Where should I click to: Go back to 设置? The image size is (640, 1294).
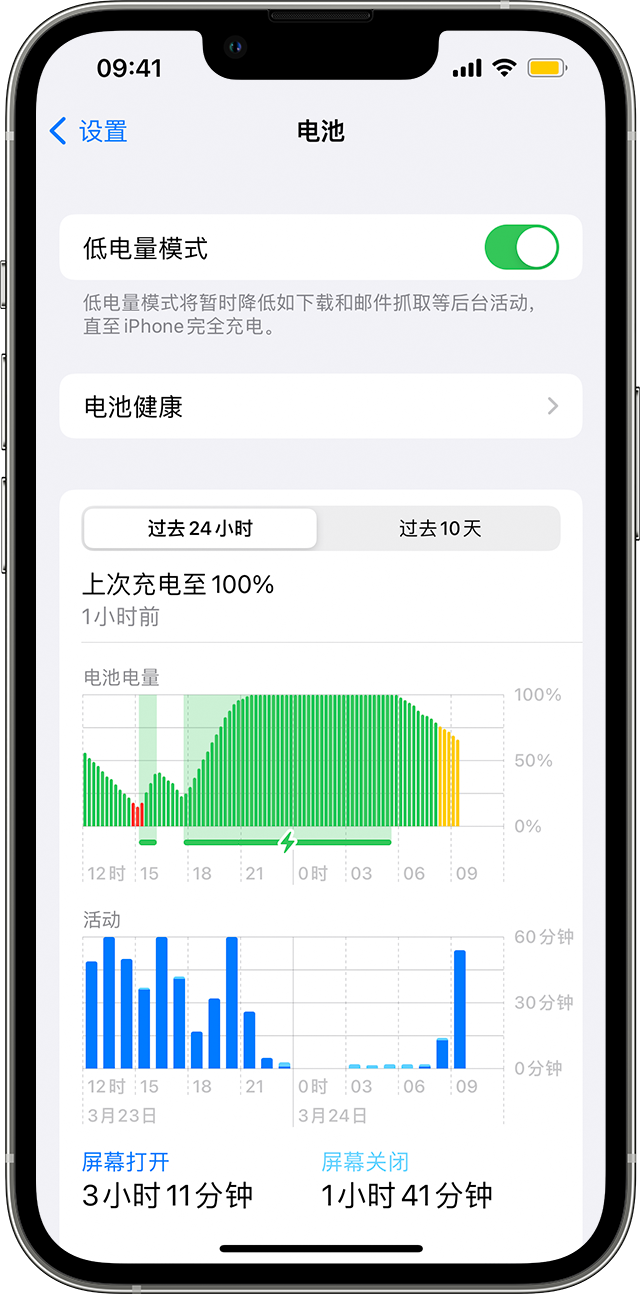(x=88, y=131)
